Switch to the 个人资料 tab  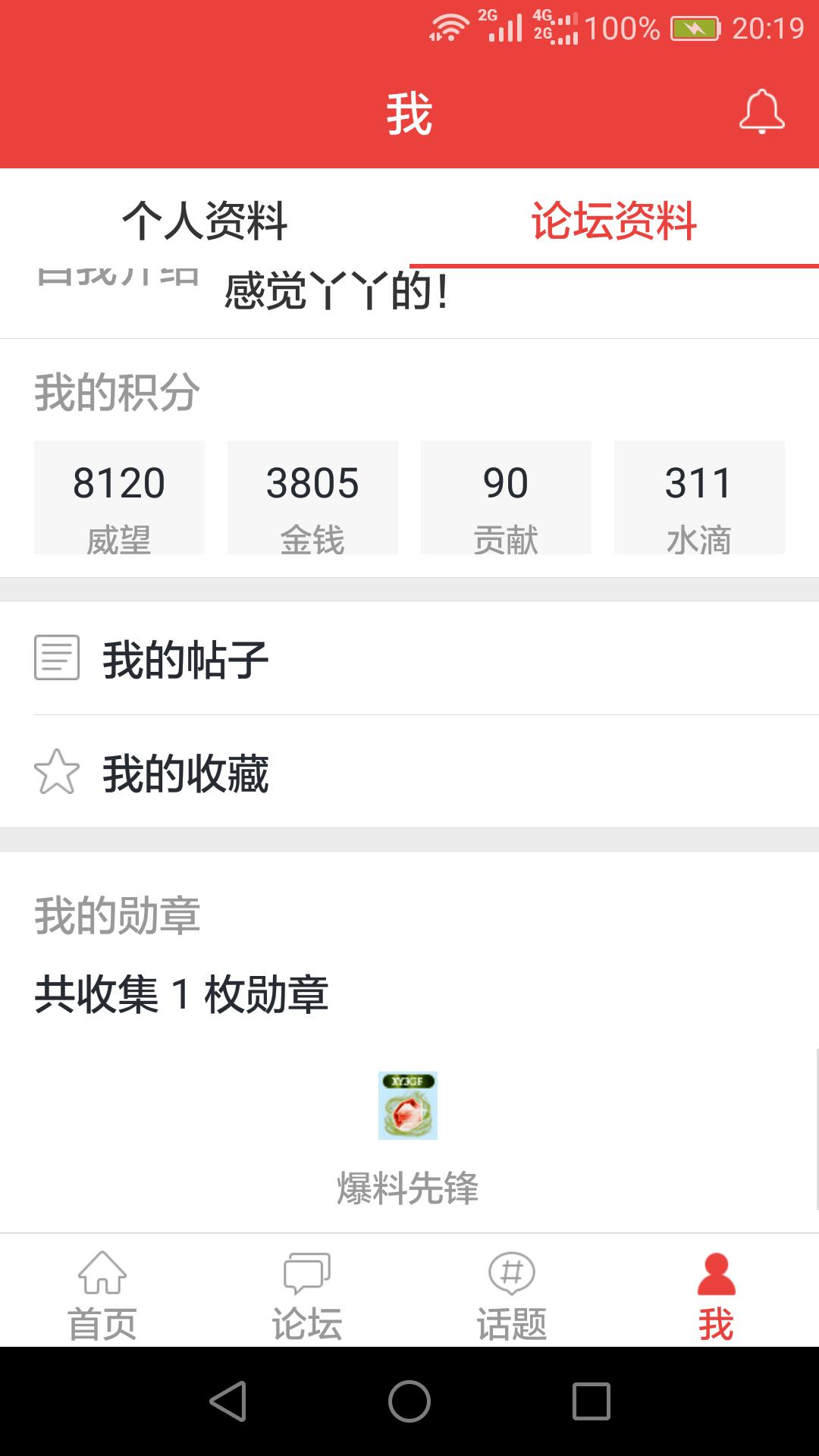tap(205, 221)
